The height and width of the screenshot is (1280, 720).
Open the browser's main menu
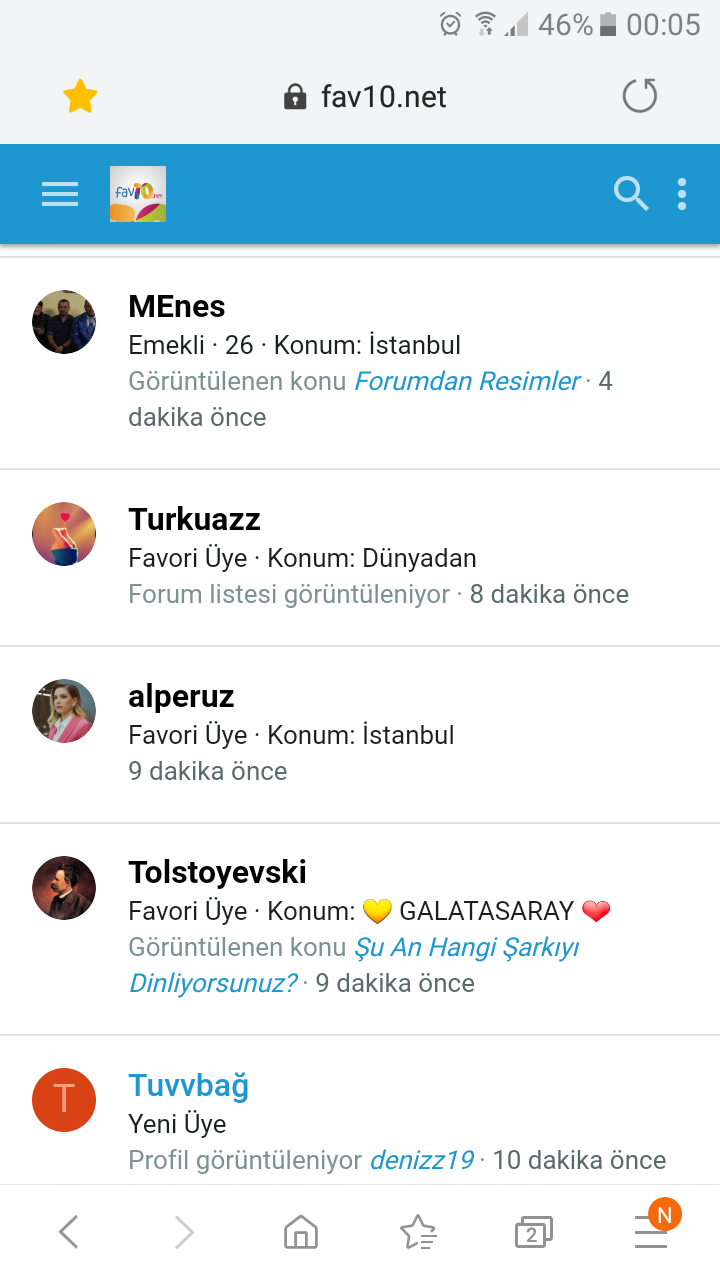coord(651,1232)
